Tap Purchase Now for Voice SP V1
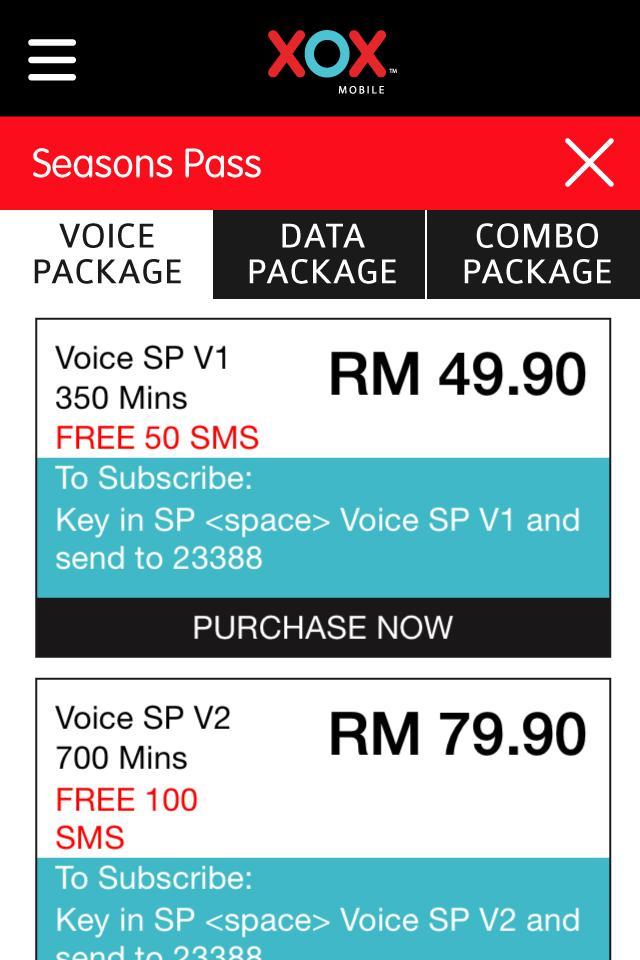 pyautogui.click(x=322, y=627)
